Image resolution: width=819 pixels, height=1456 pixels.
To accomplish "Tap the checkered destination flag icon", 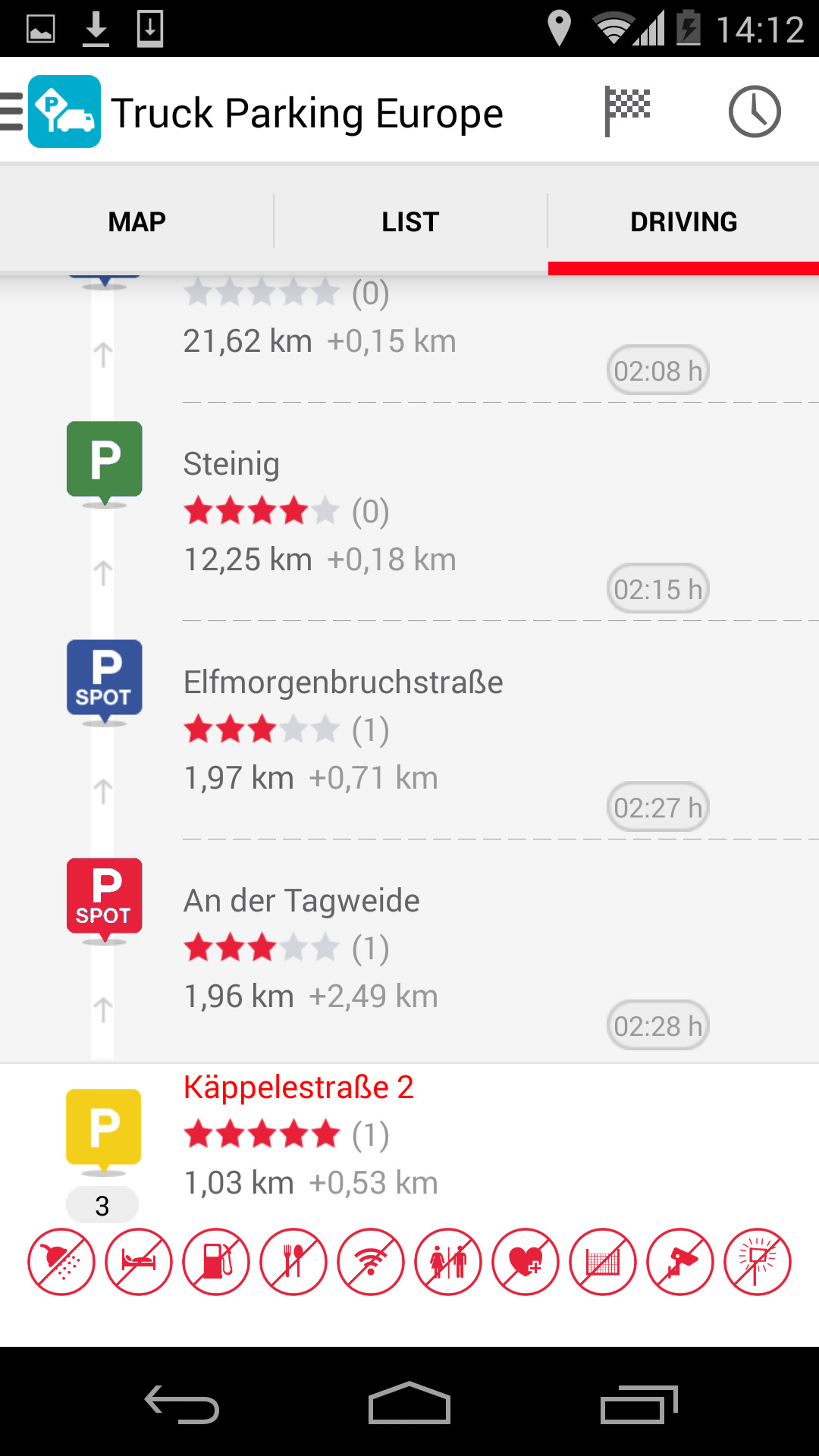I will 627,112.
